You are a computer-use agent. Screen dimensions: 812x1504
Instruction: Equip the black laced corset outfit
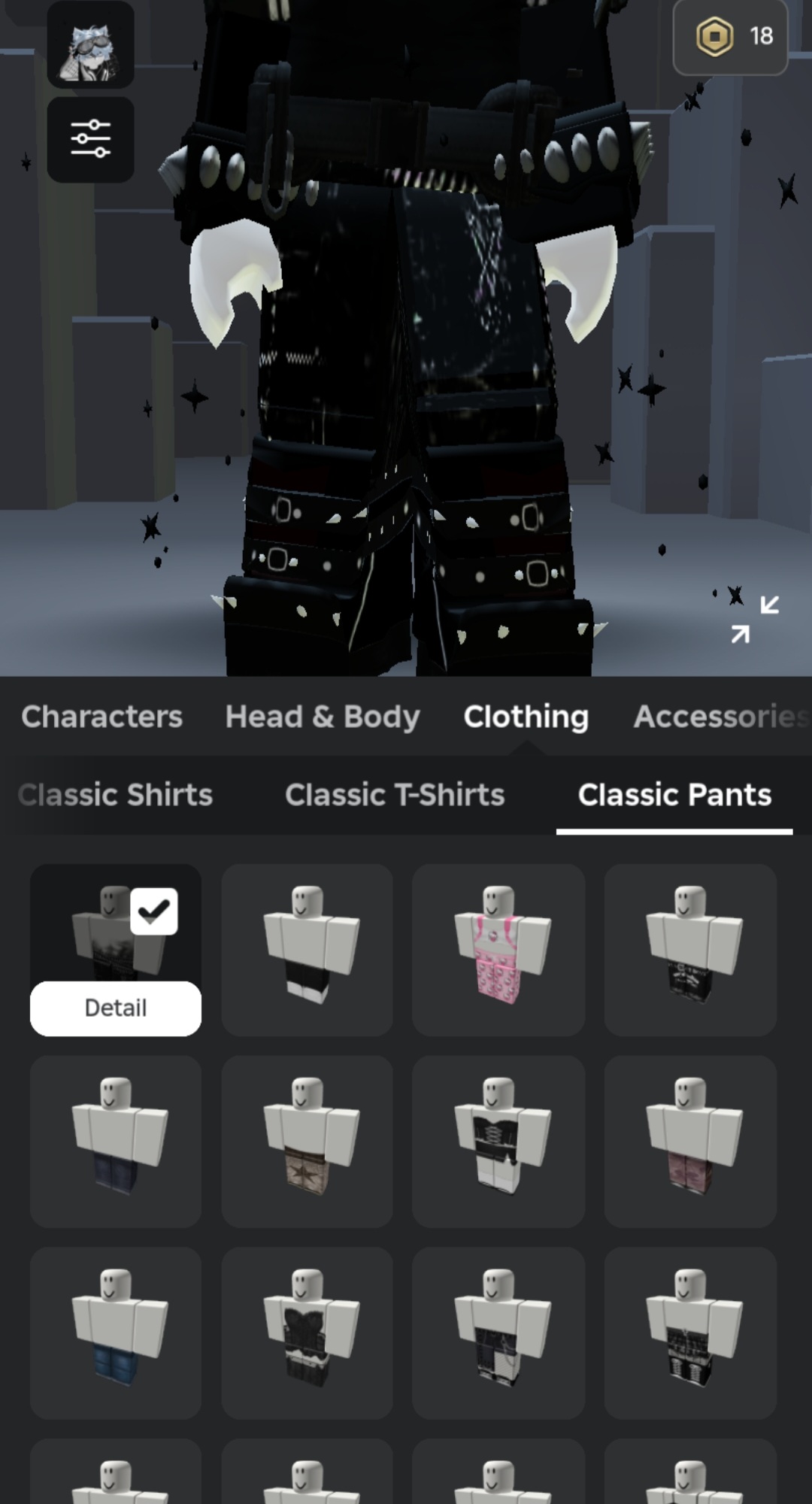click(x=498, y=1142)
